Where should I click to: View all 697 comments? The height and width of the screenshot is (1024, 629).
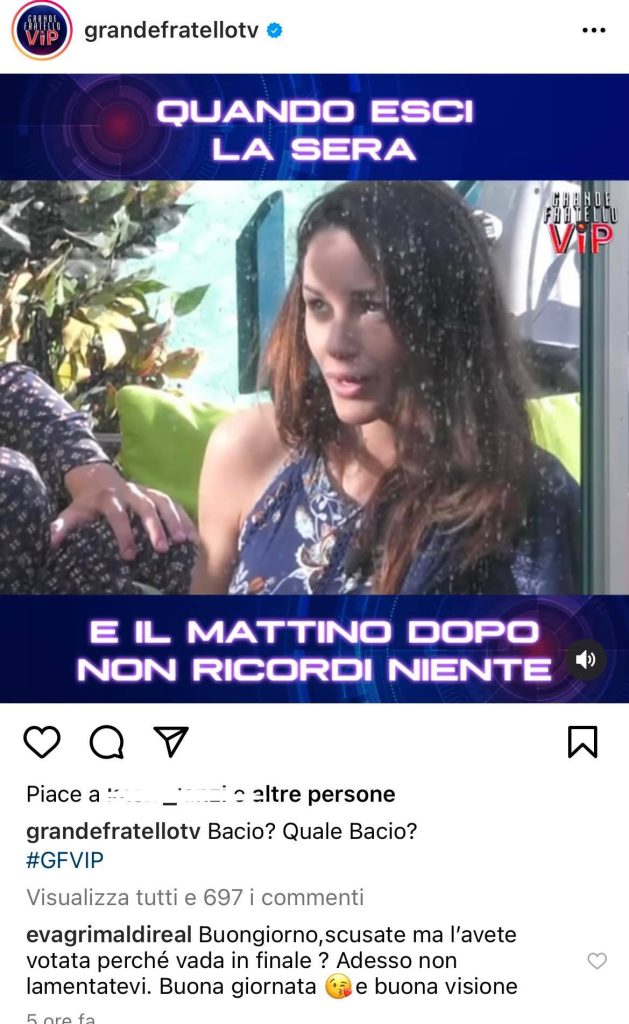[x=195, y=897]
